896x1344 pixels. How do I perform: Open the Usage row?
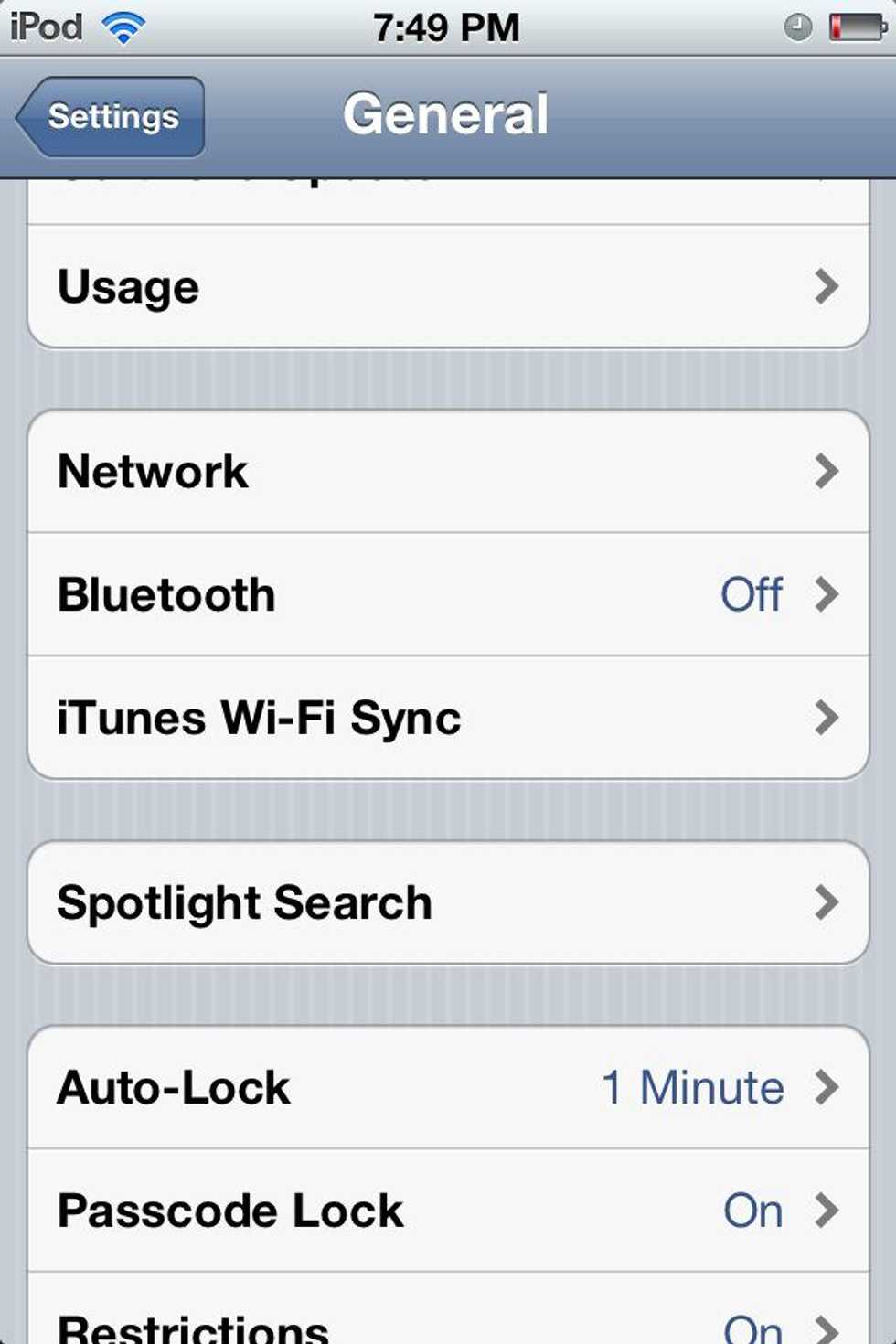tap(448, 287)
